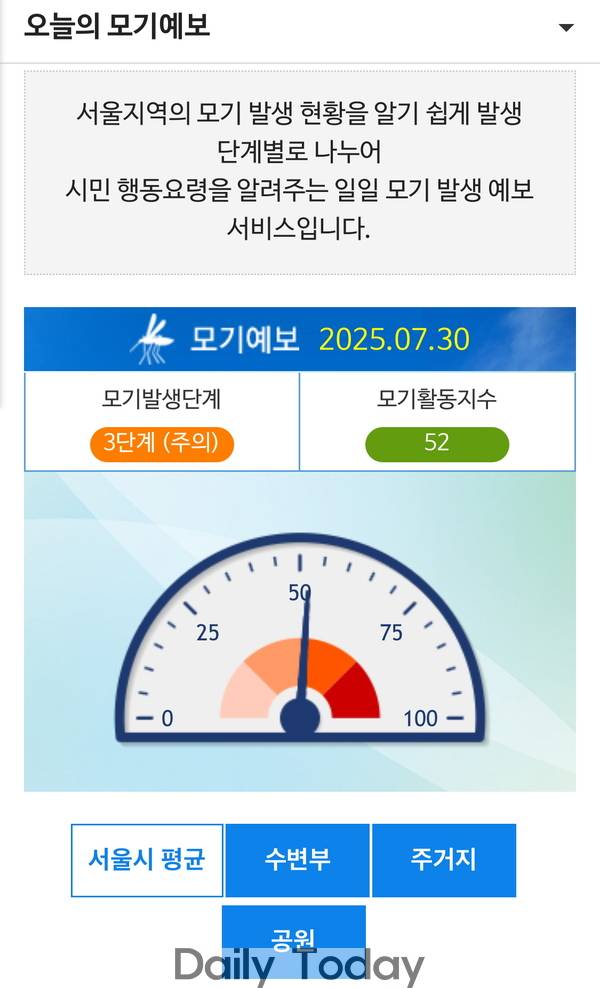Select the 서울시 평균 tab
This screenshot has height=988, width=600.
coord(147,860)
